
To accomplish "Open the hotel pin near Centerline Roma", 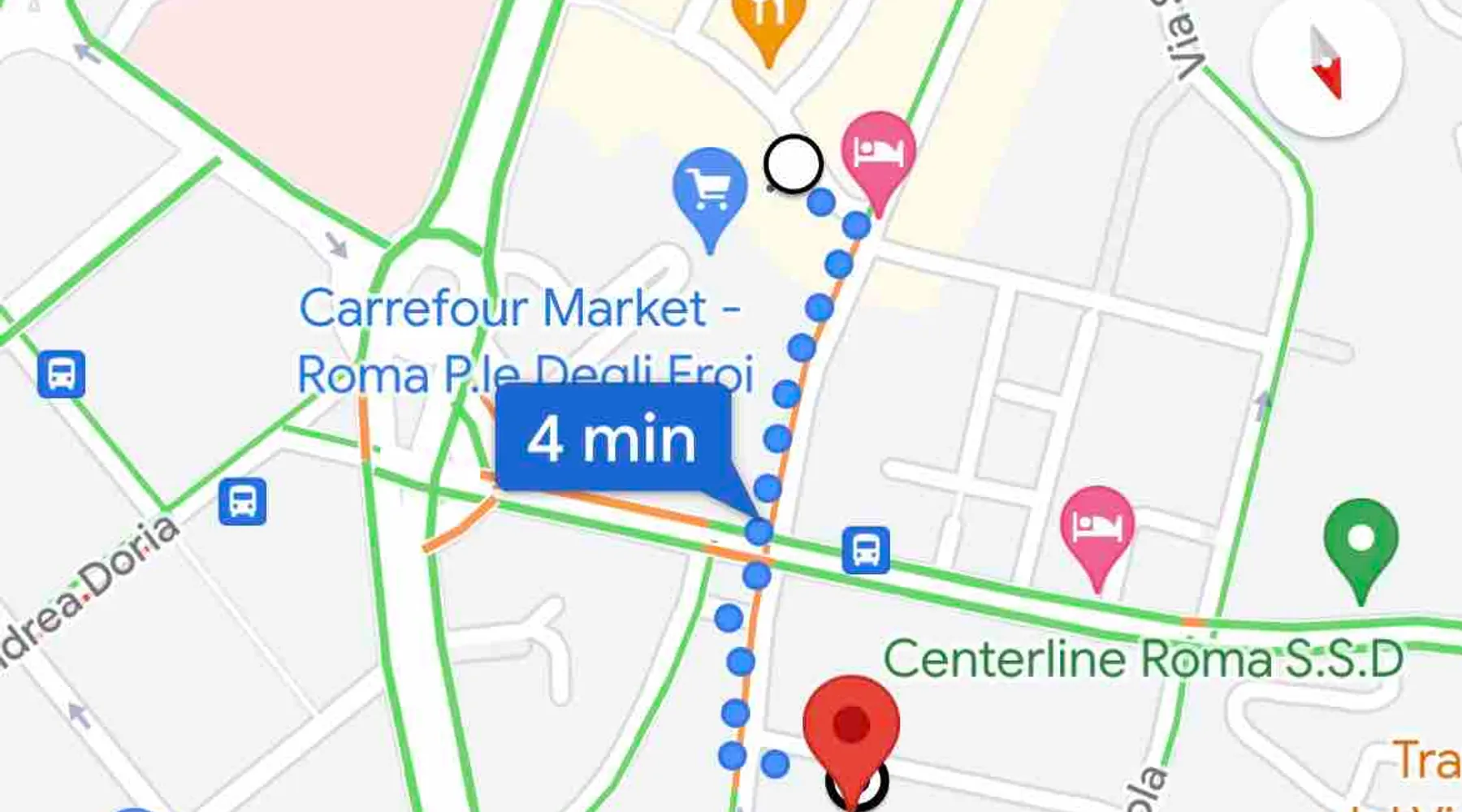I will 1097,528.
